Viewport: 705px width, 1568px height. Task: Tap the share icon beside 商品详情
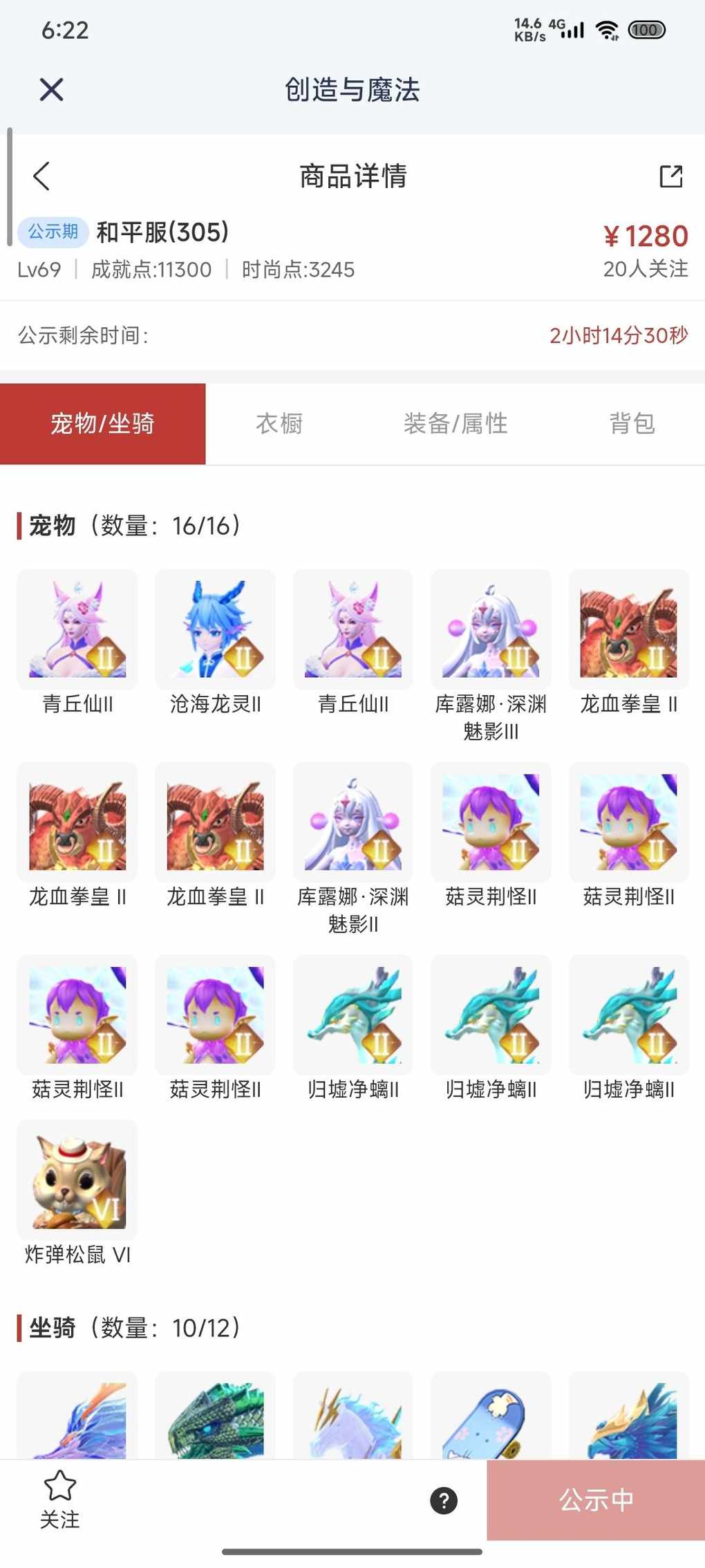click(670, 176)
